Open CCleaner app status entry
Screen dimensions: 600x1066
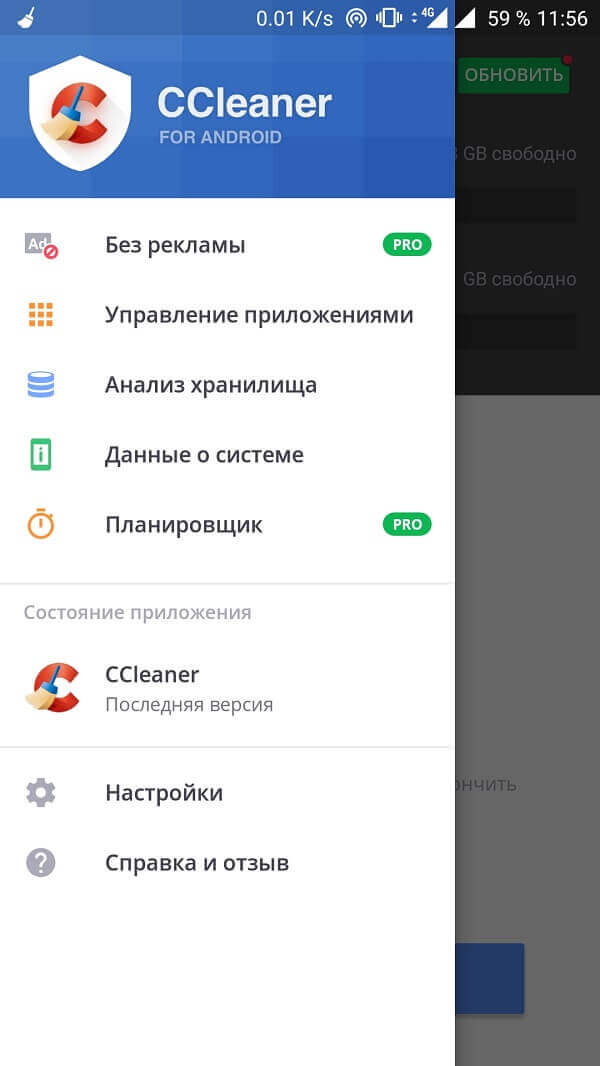227,688
